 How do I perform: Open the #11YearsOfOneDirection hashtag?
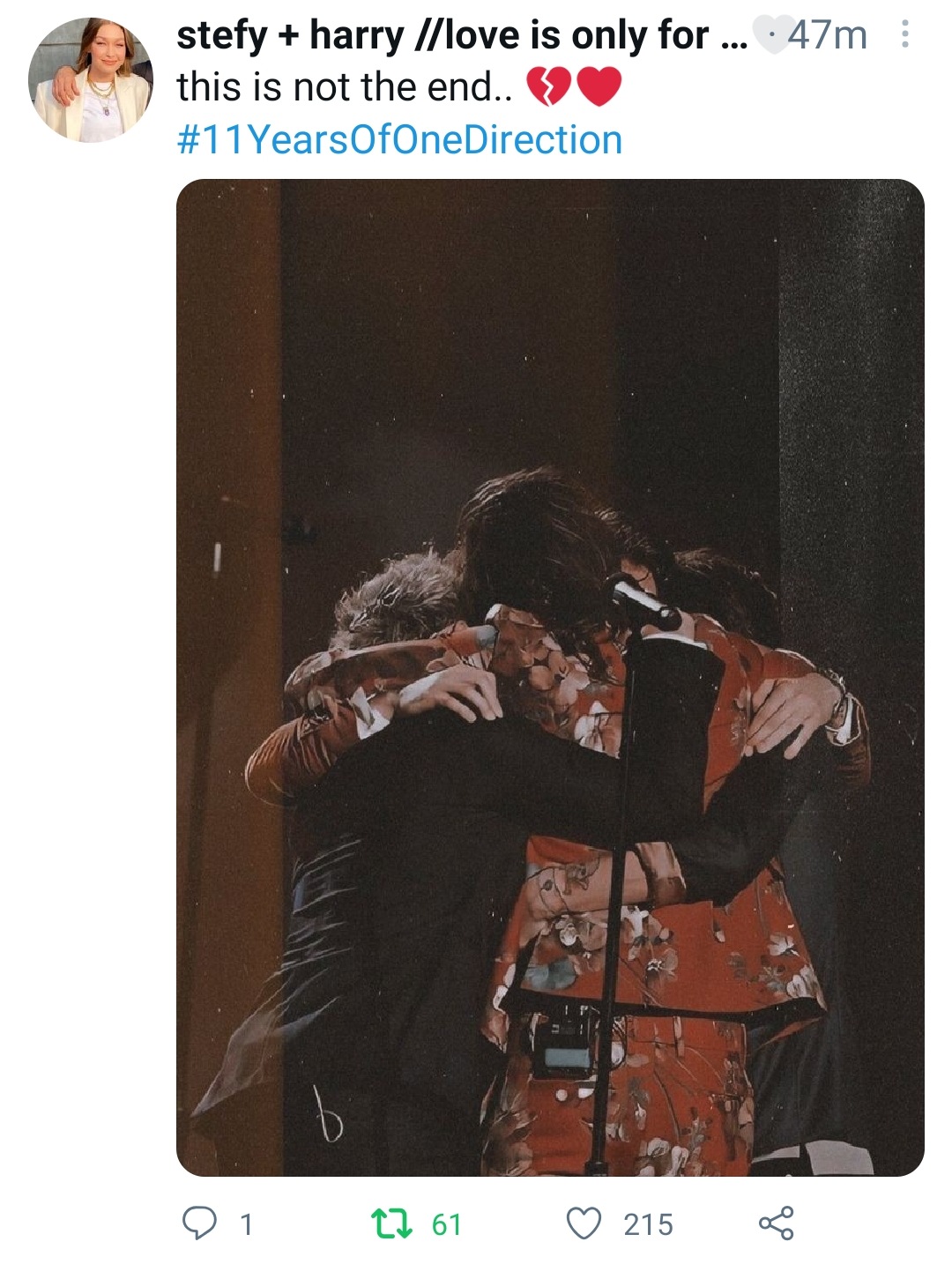point(399,140)
